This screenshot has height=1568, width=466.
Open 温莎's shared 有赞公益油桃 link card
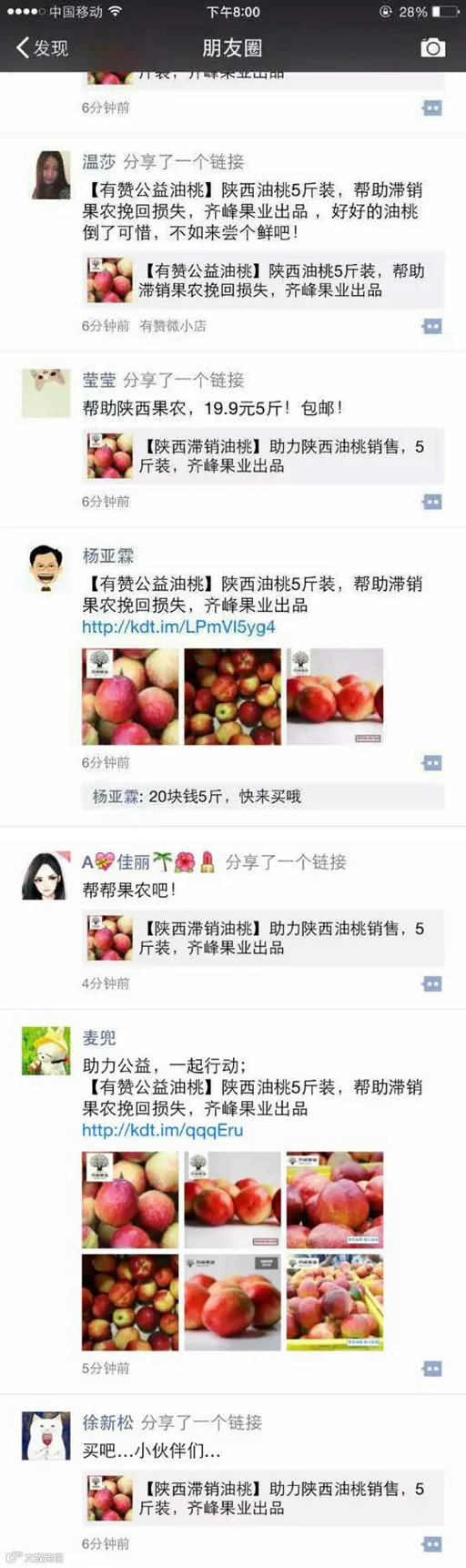coord(263,280)
